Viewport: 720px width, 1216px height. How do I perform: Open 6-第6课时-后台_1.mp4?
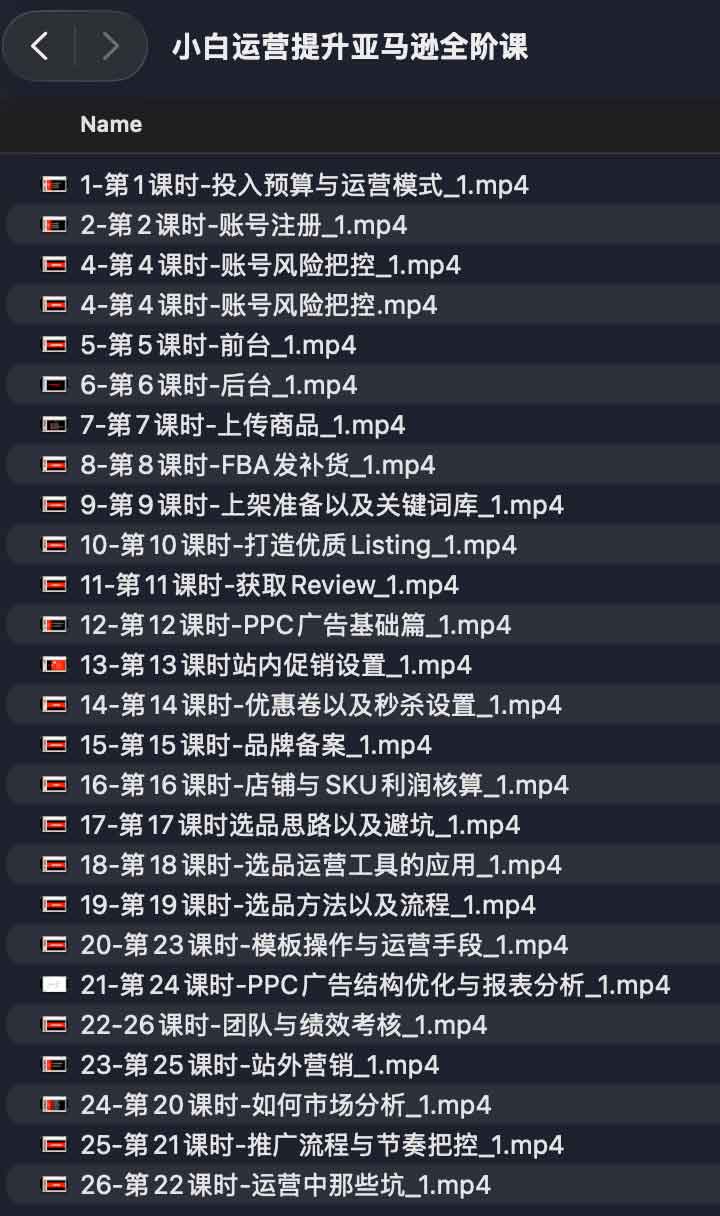coord(218,385)
